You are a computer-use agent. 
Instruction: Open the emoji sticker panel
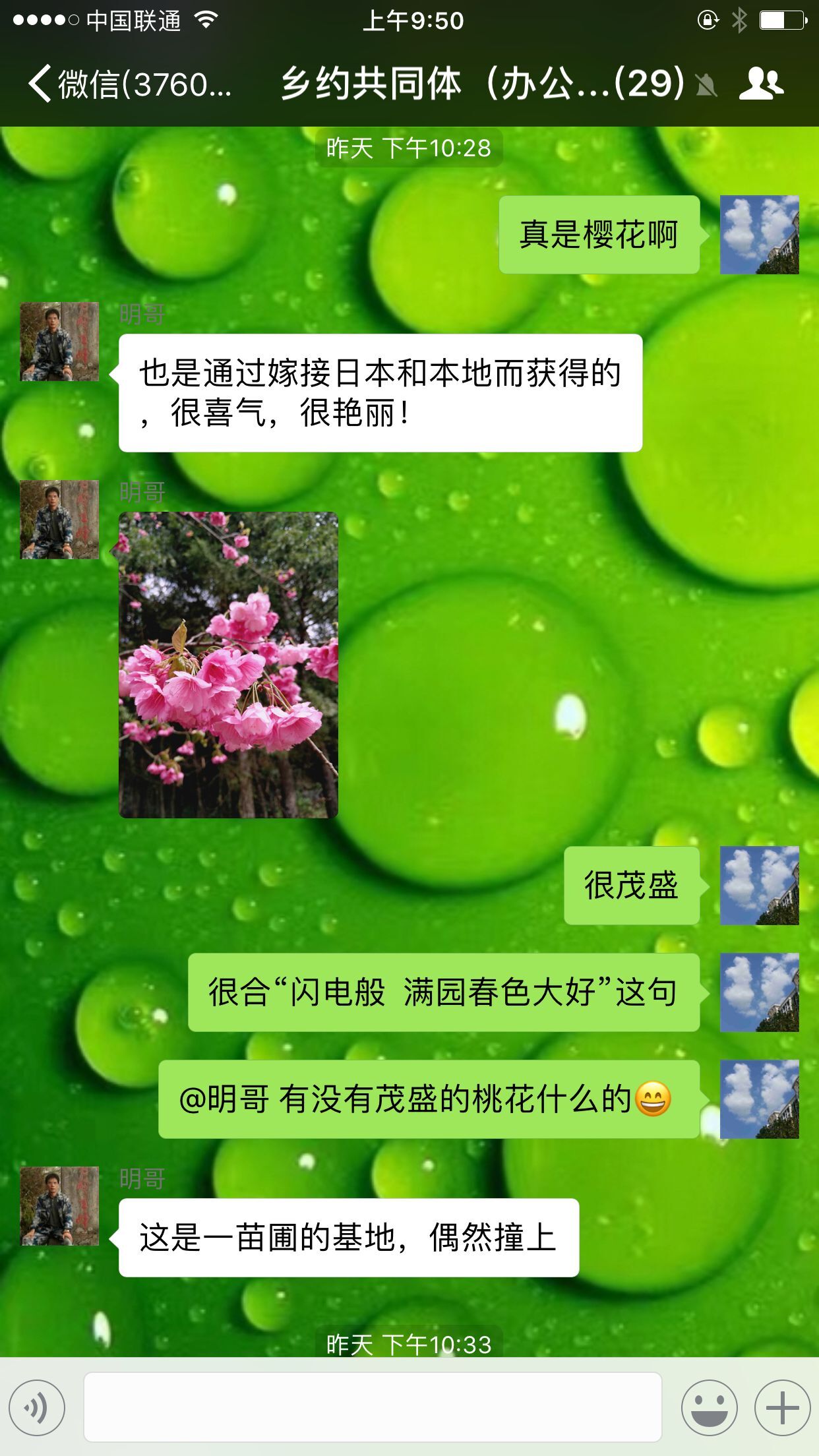[x=709, y=1407]
